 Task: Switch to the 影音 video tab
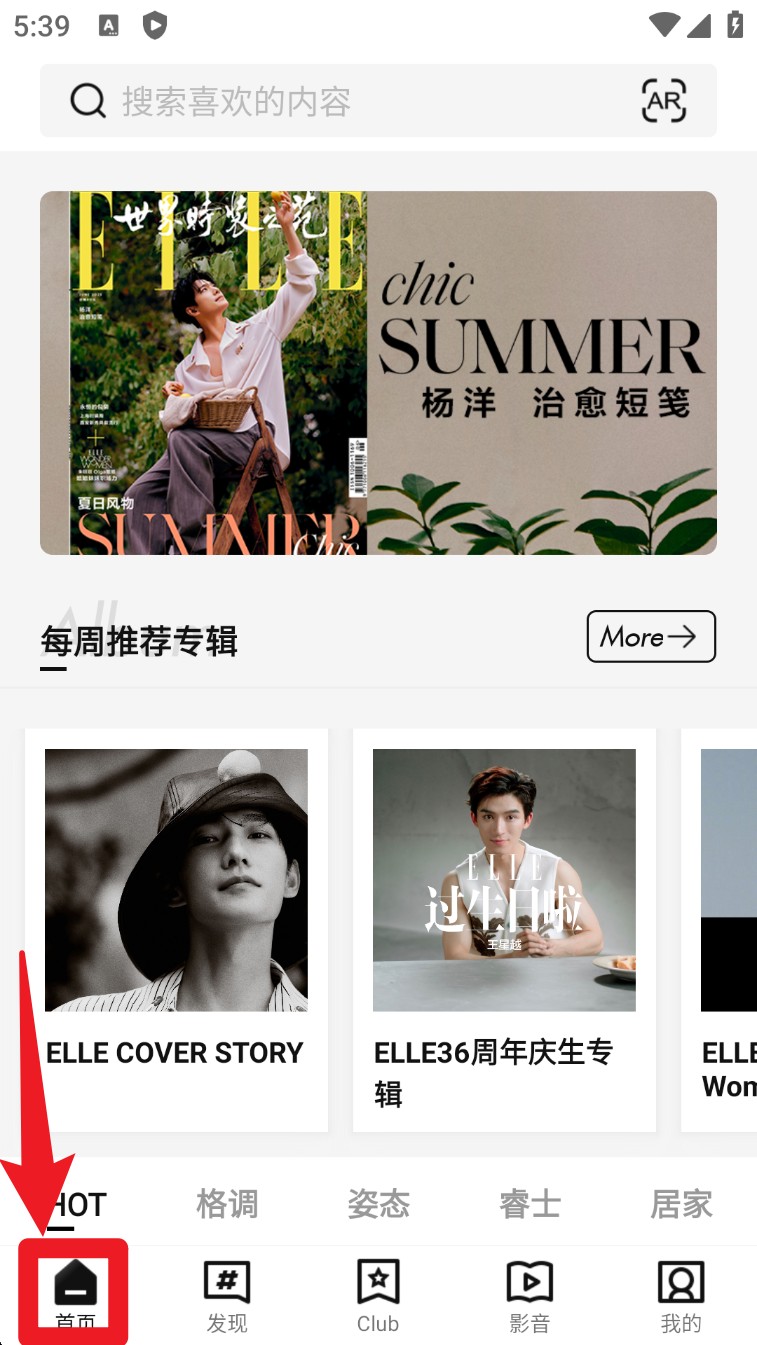click(530, 1295)
